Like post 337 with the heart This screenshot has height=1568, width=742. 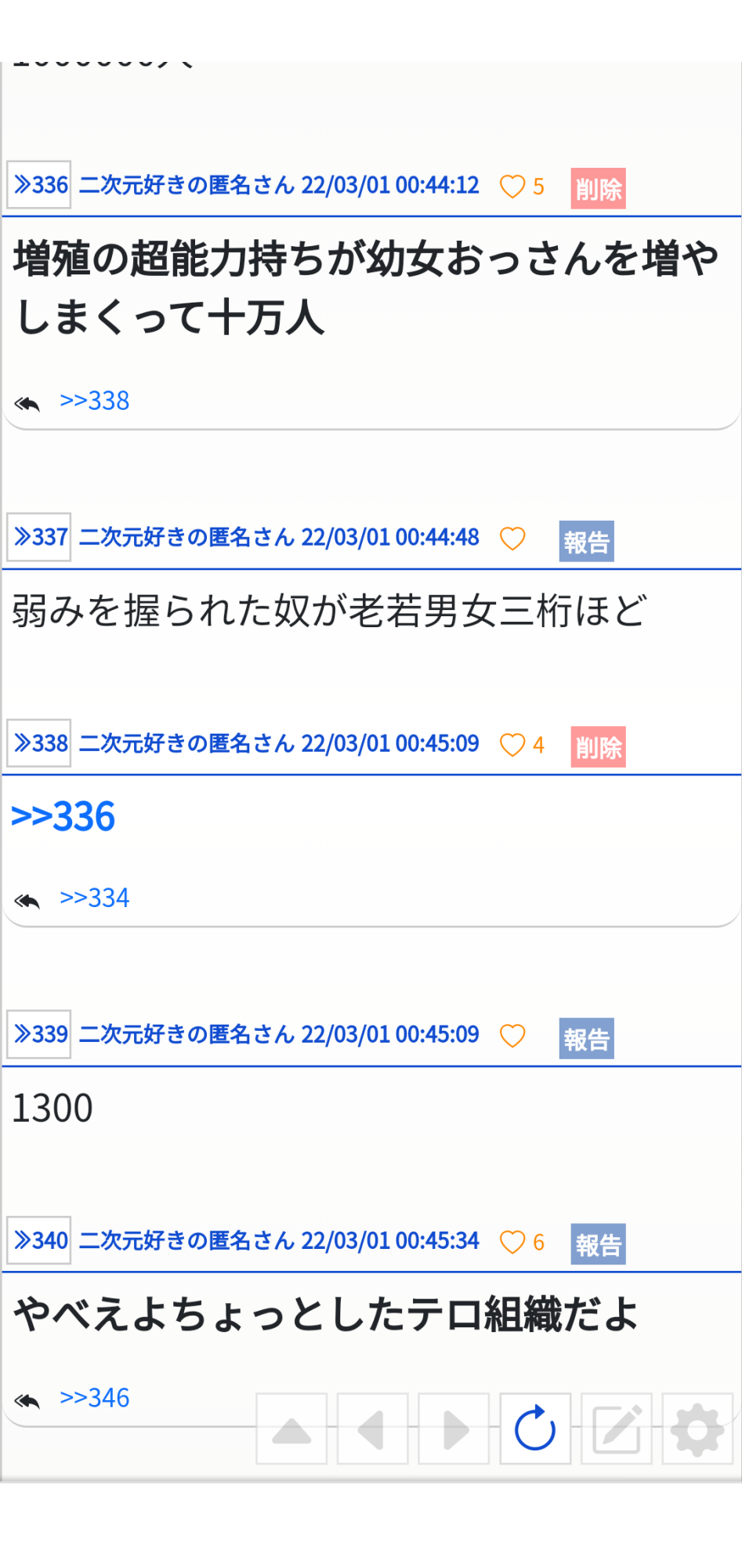coord(512,539)
